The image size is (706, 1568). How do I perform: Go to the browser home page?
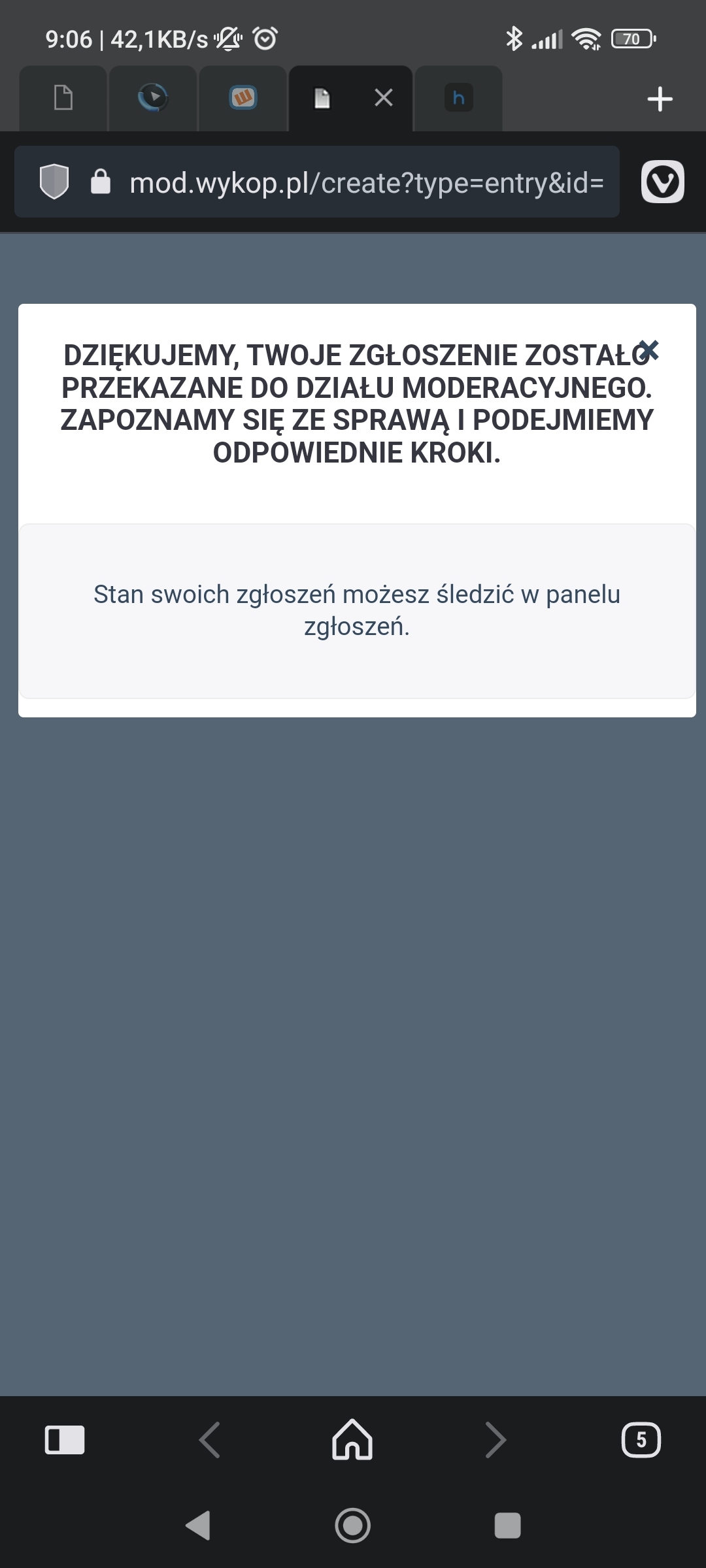(x=352, y=1440)
